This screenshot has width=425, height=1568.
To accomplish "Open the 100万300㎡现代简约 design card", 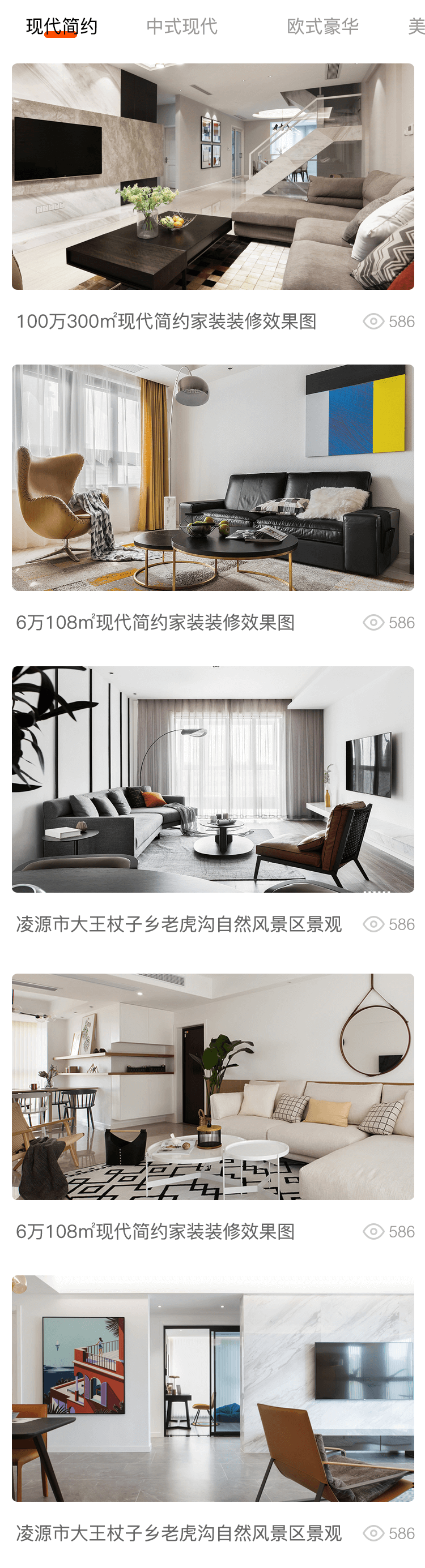I will (x=213, y=177).
